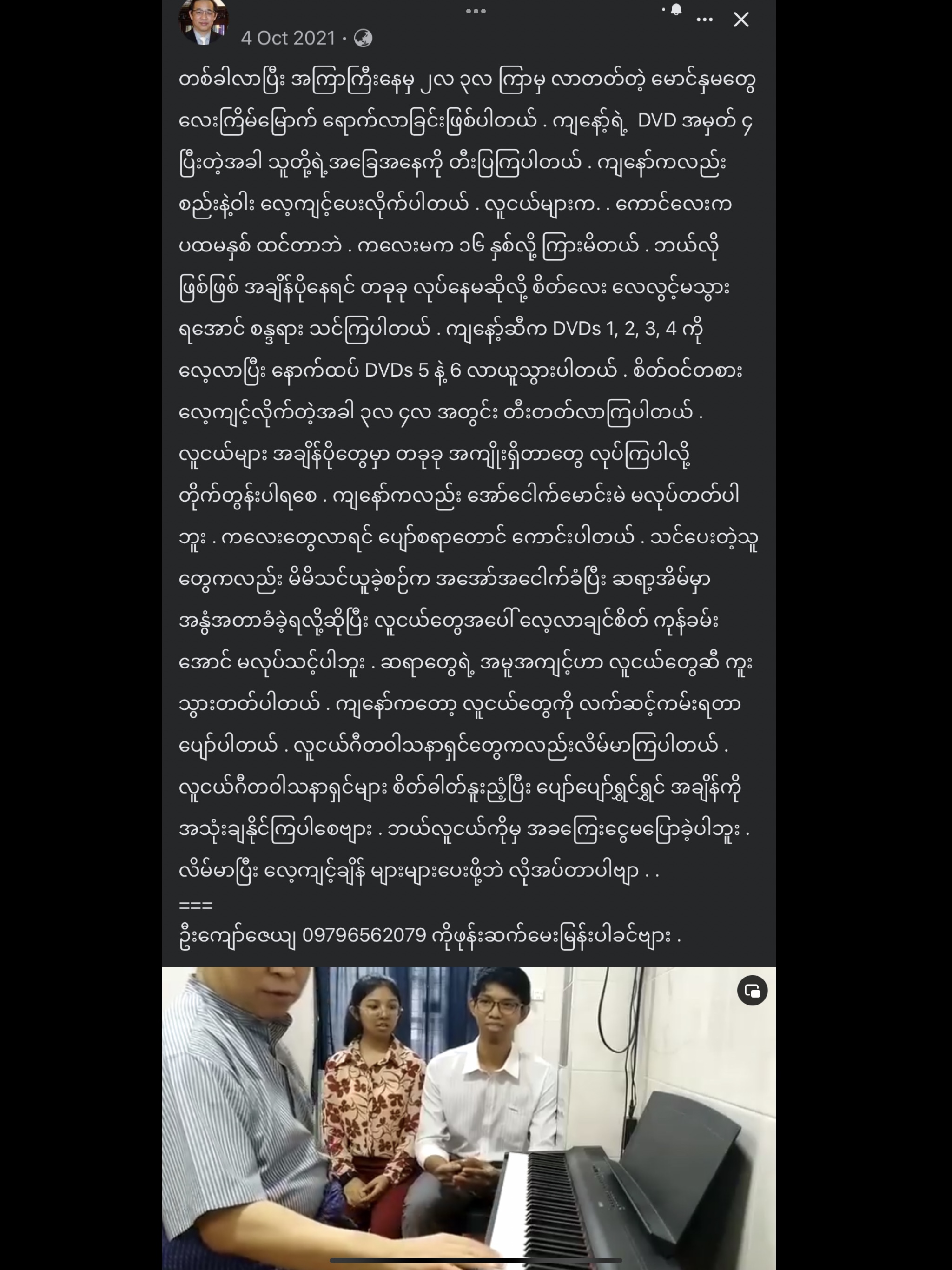This screenshot has width=952, height=1270.
Task: Open the iPad multitasking dots menu
Action: (x=476, y=11)
